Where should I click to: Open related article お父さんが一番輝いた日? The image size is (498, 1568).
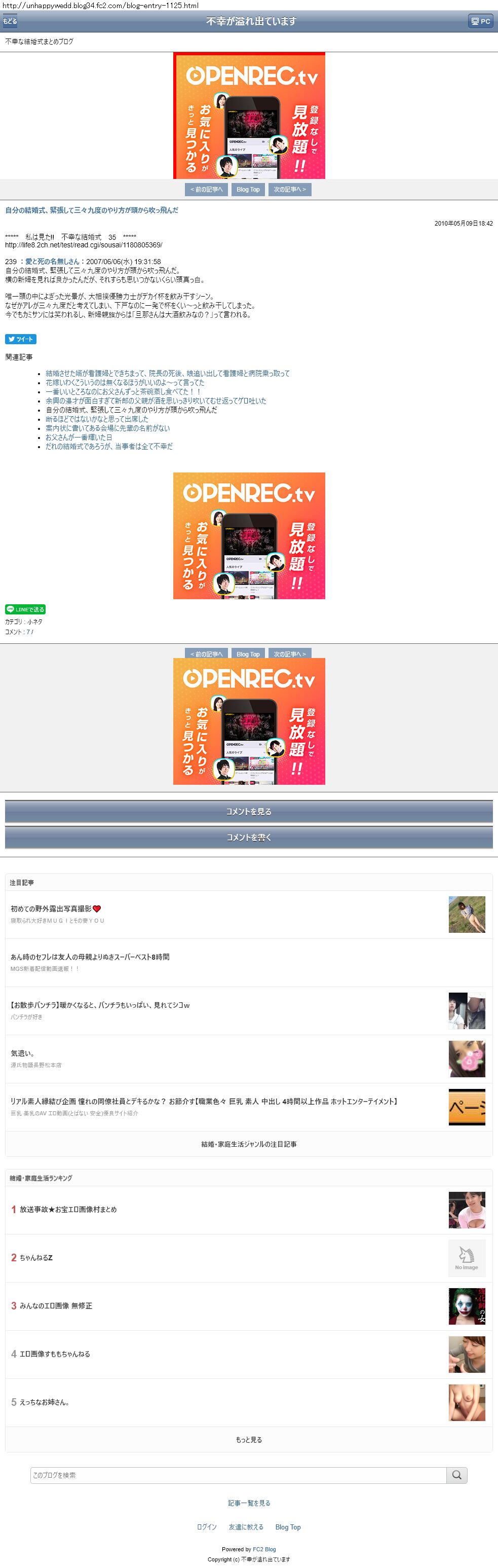79,437
